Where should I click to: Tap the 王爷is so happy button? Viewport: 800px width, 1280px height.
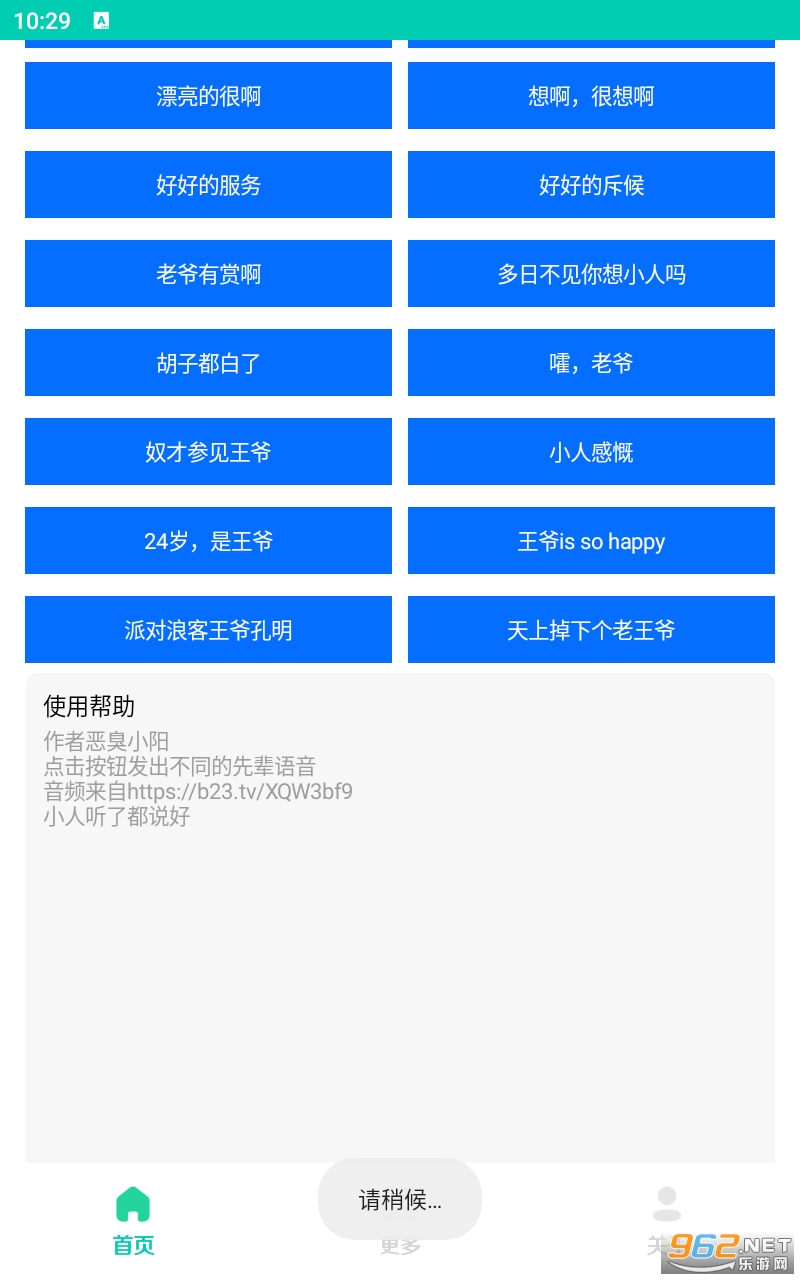(591, 541)
